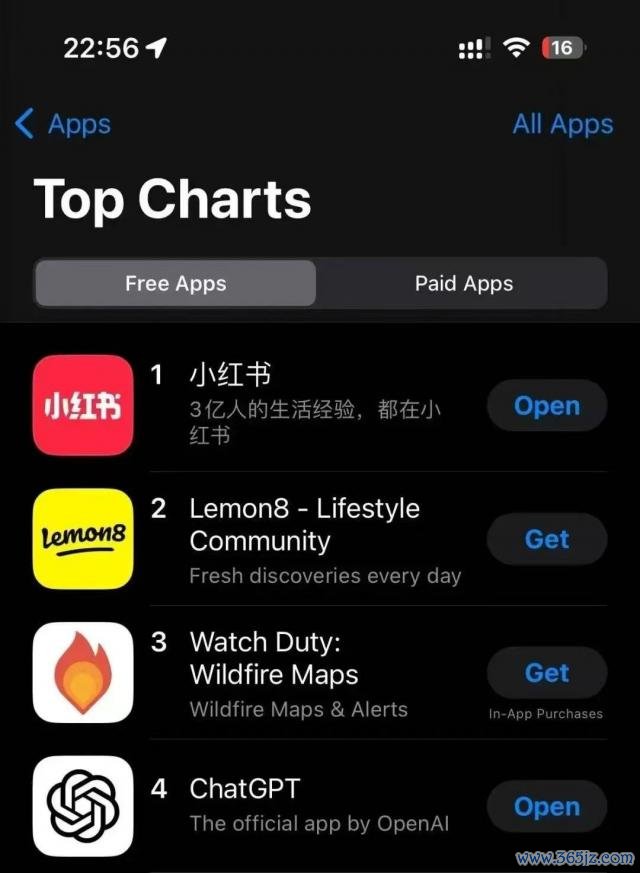The image size is (640, 873).
Task: Switch to the Paid Apps segment
Action: pyautogui.click(x=463, y=284)
